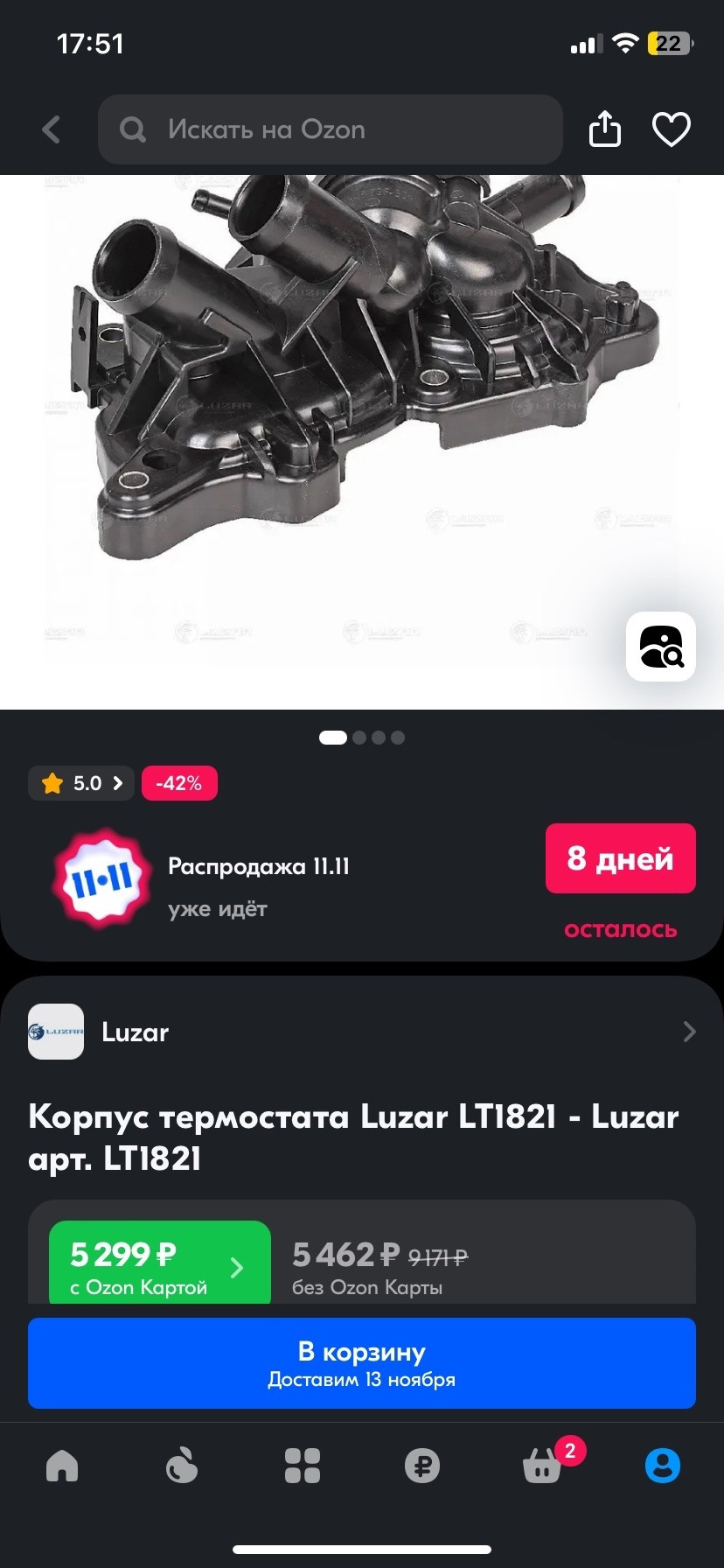Screen dimensions: 724x1568
Task: Switch to the second image carousel dot
Action: 358,738
